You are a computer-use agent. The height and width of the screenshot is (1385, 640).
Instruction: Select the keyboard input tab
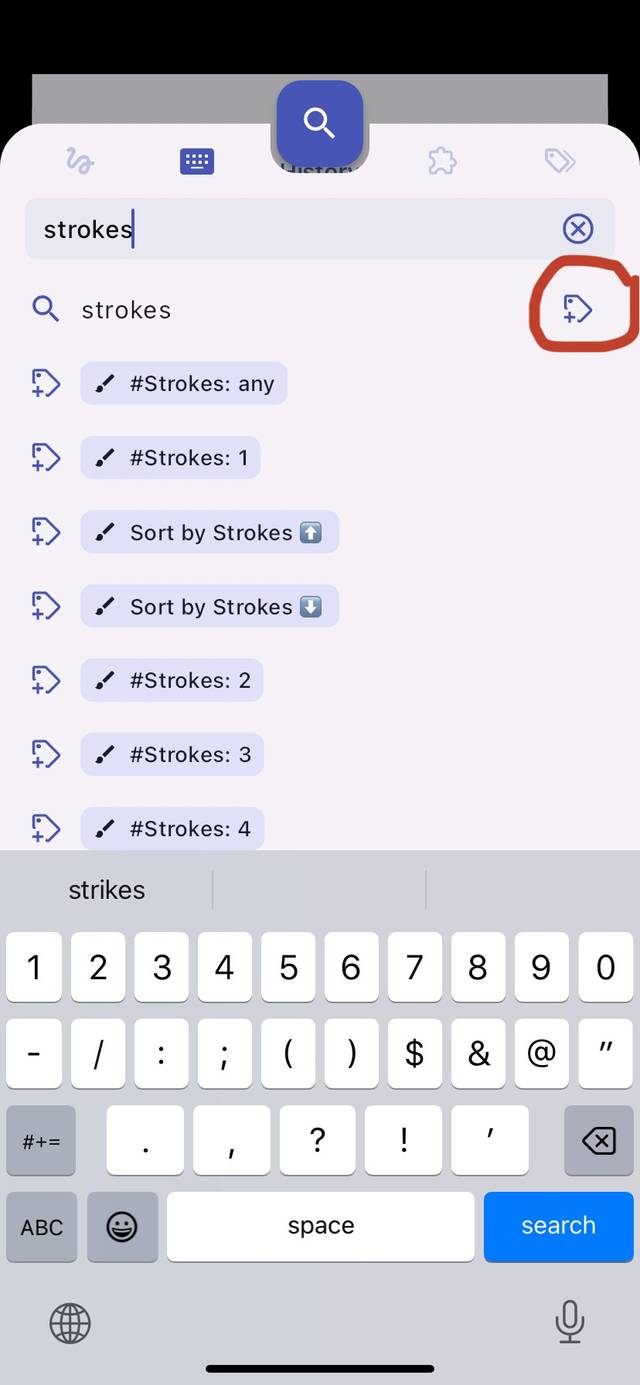click(x=197, y=161)
